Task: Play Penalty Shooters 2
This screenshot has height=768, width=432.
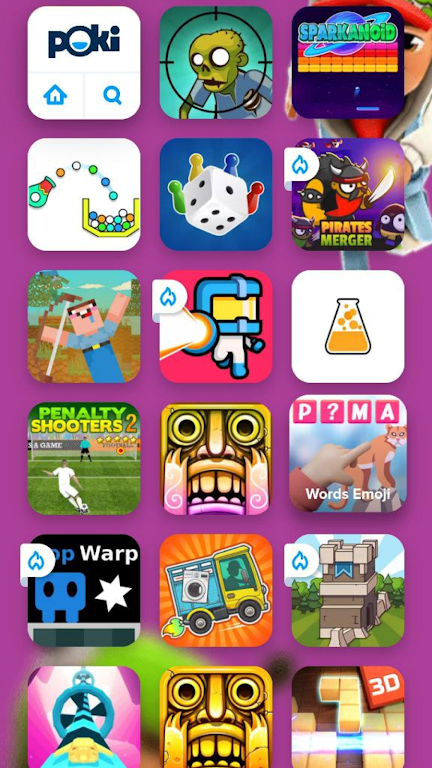Action: tap(84, 458)
